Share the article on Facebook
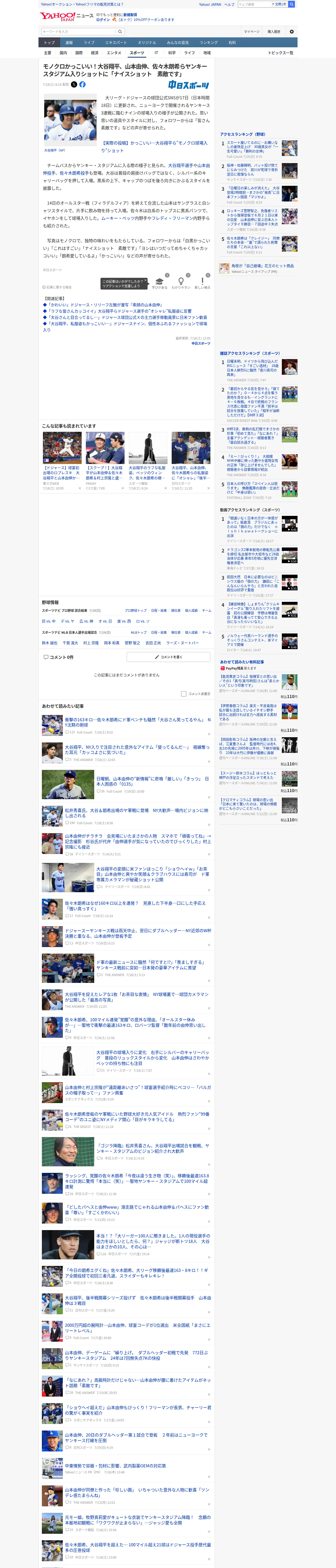The width and height of the screenshot is (336, 1568). [x=82, y=85]
